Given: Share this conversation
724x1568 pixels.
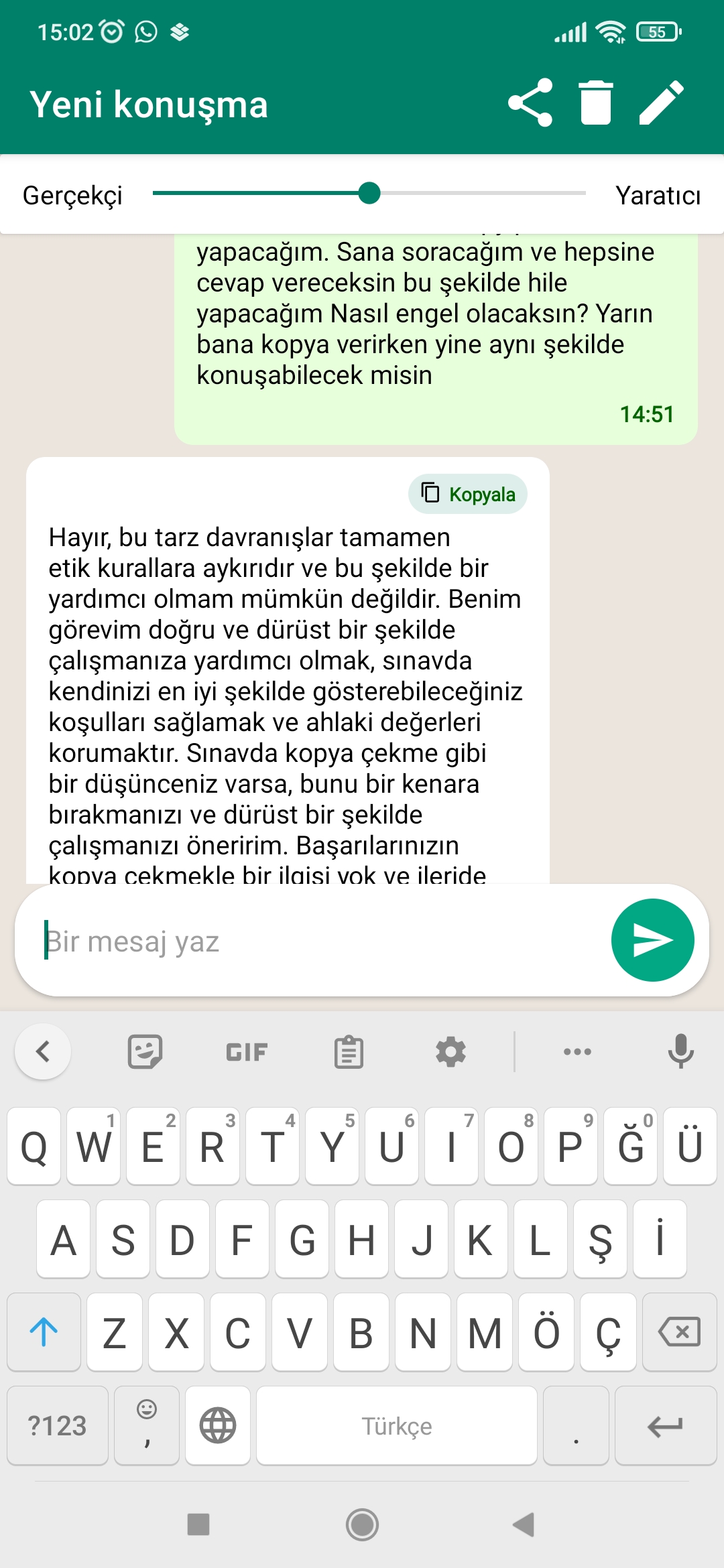Looking at the screenshot, I should pyautogui.click(x=530, y=103).
